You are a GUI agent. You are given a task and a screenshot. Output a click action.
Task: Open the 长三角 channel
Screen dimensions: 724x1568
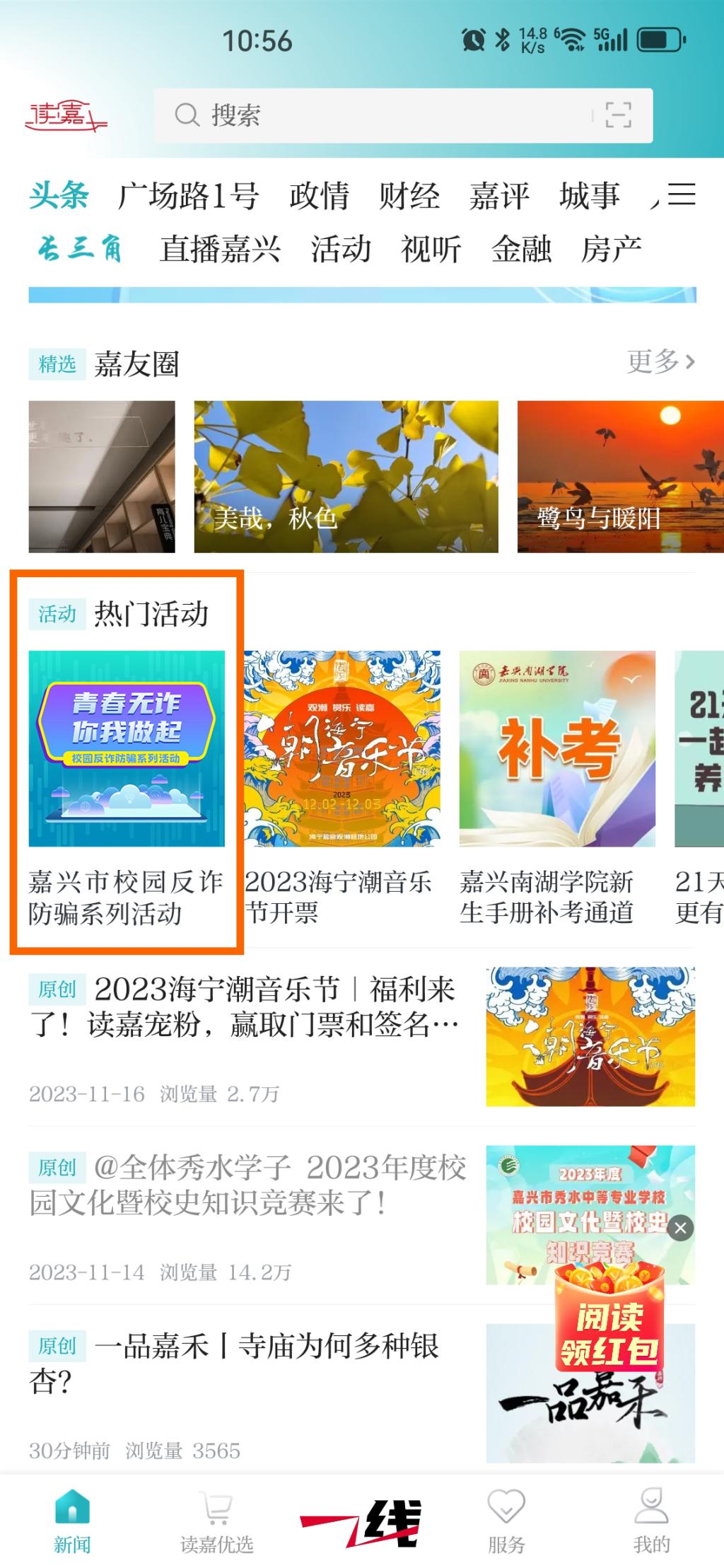pyautogui.click(x=80, y=249)
